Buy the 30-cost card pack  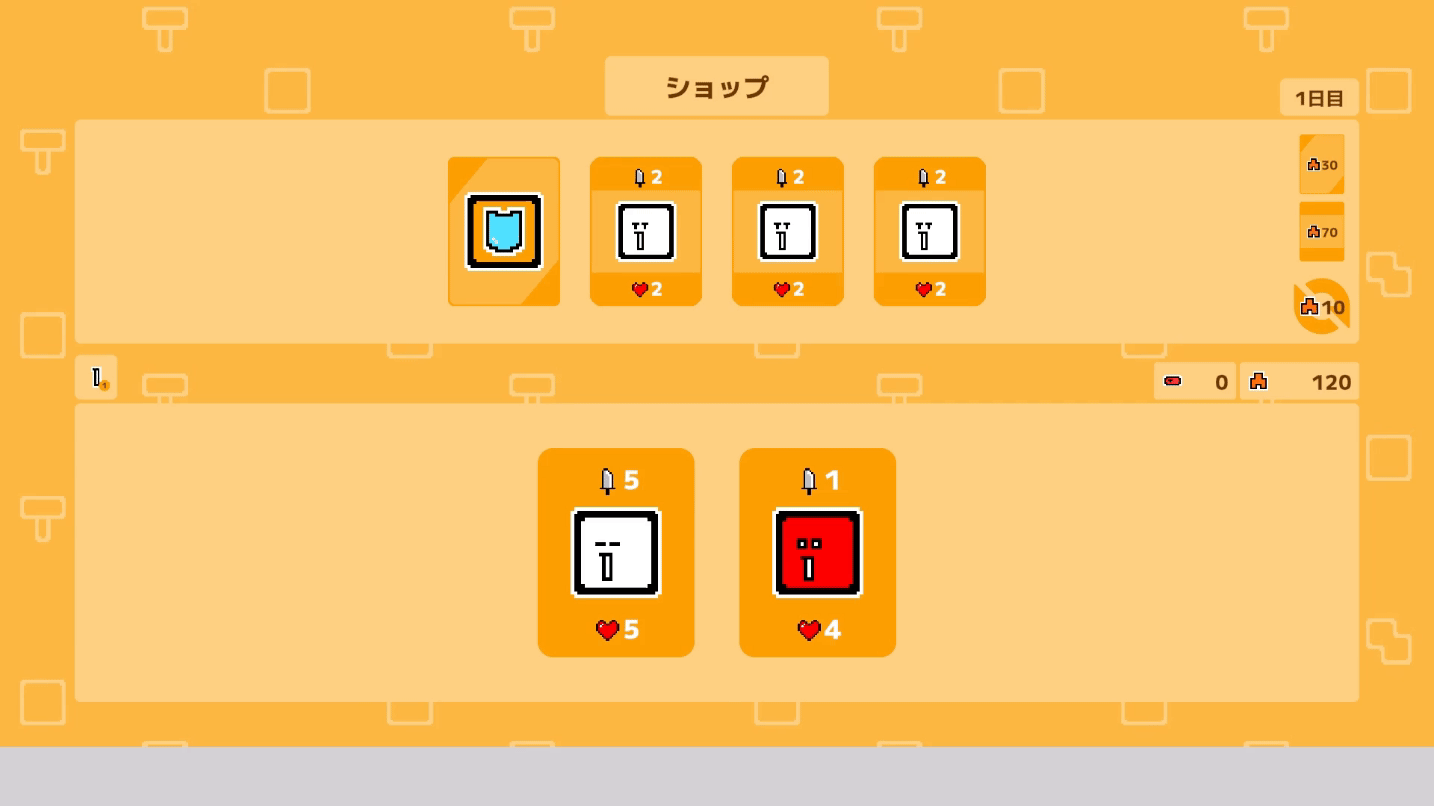1321,165
